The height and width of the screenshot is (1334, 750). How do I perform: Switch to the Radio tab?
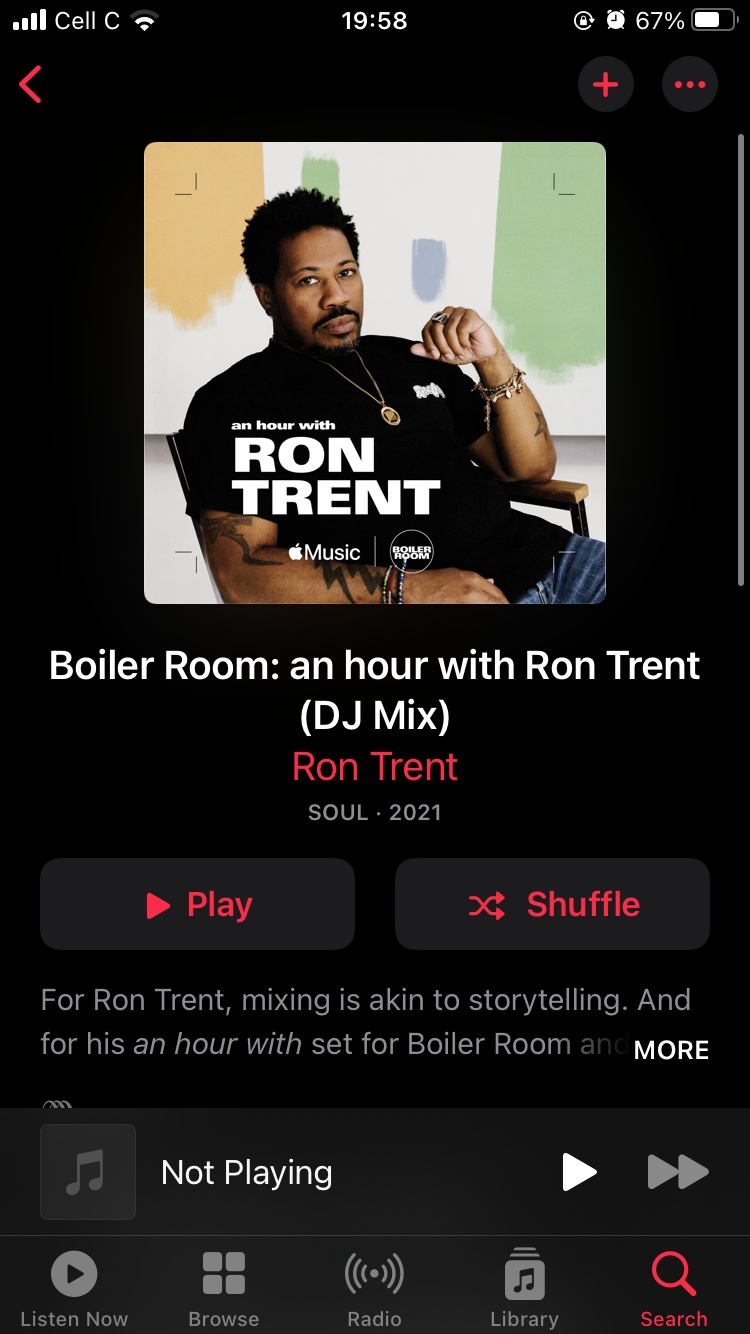tap(374, 1288)
